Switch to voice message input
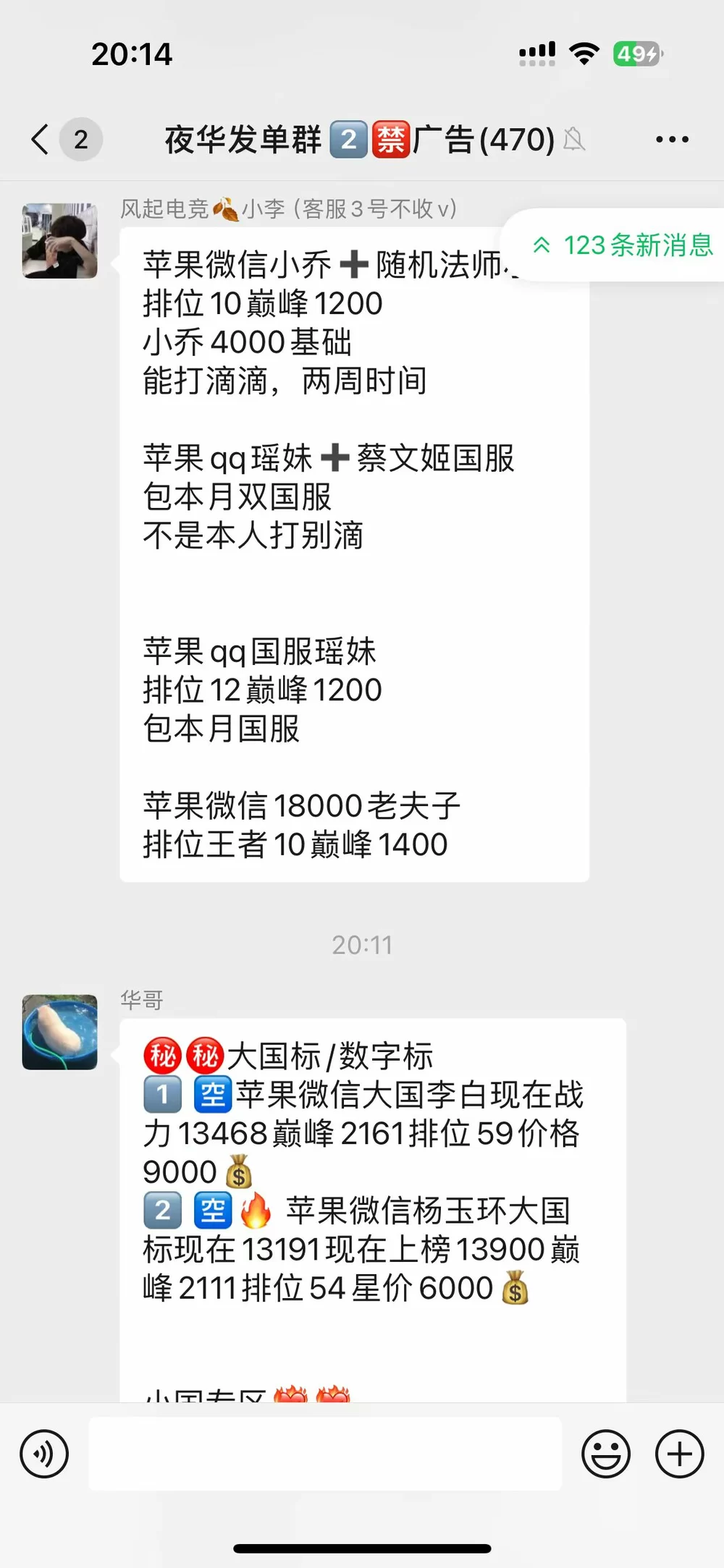Viewport: 724px width, 1568px height. point(45,1454)
